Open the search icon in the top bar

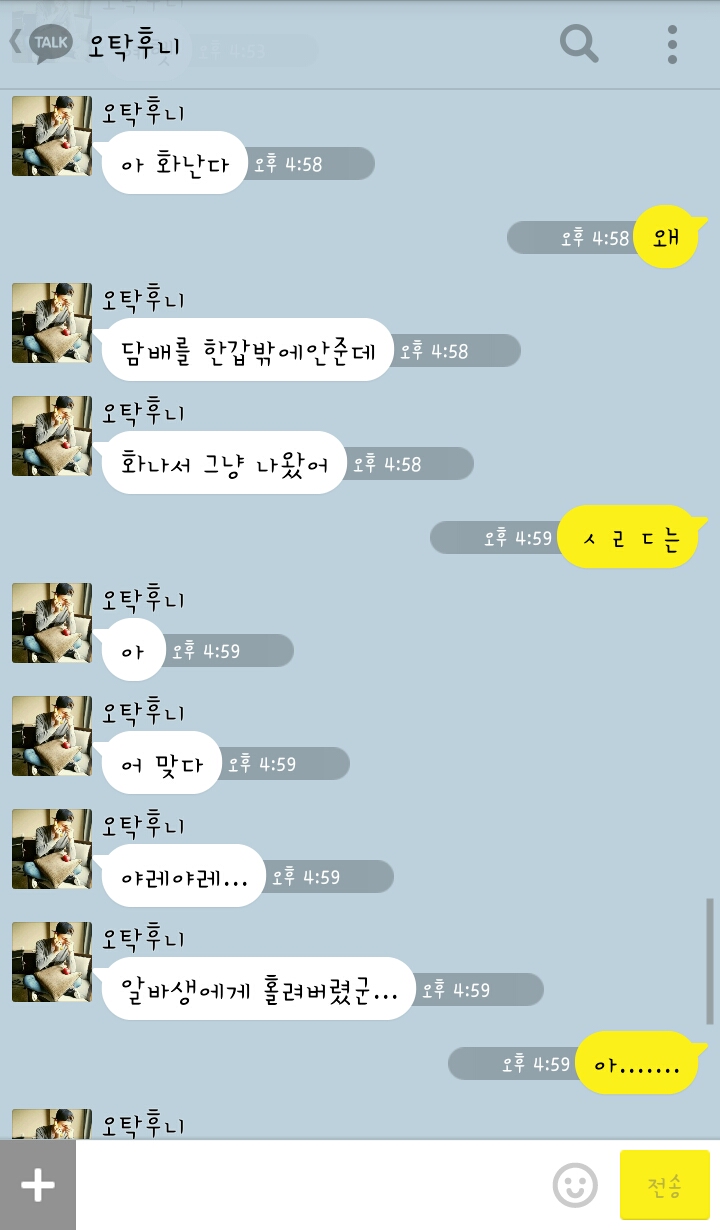(578, 44)
